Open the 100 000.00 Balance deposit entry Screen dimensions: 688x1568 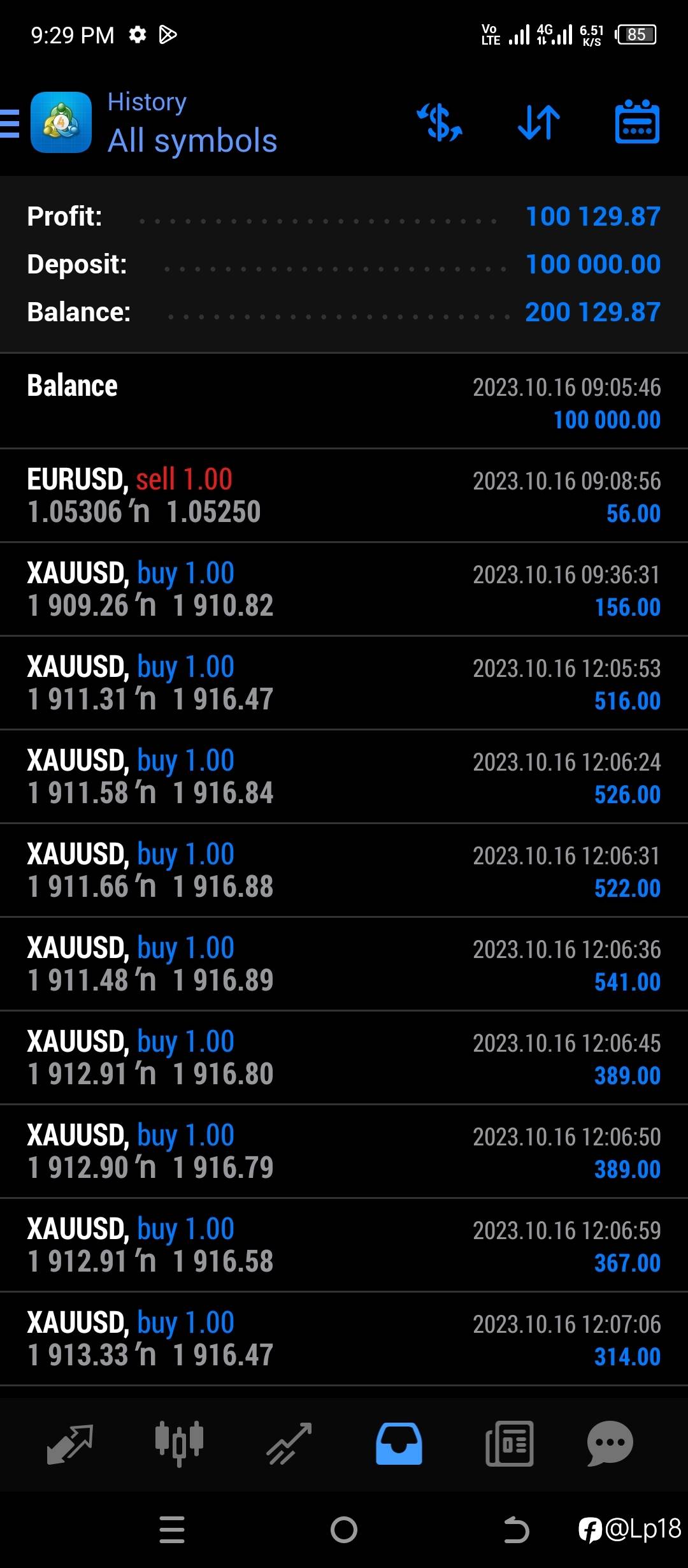344,402
